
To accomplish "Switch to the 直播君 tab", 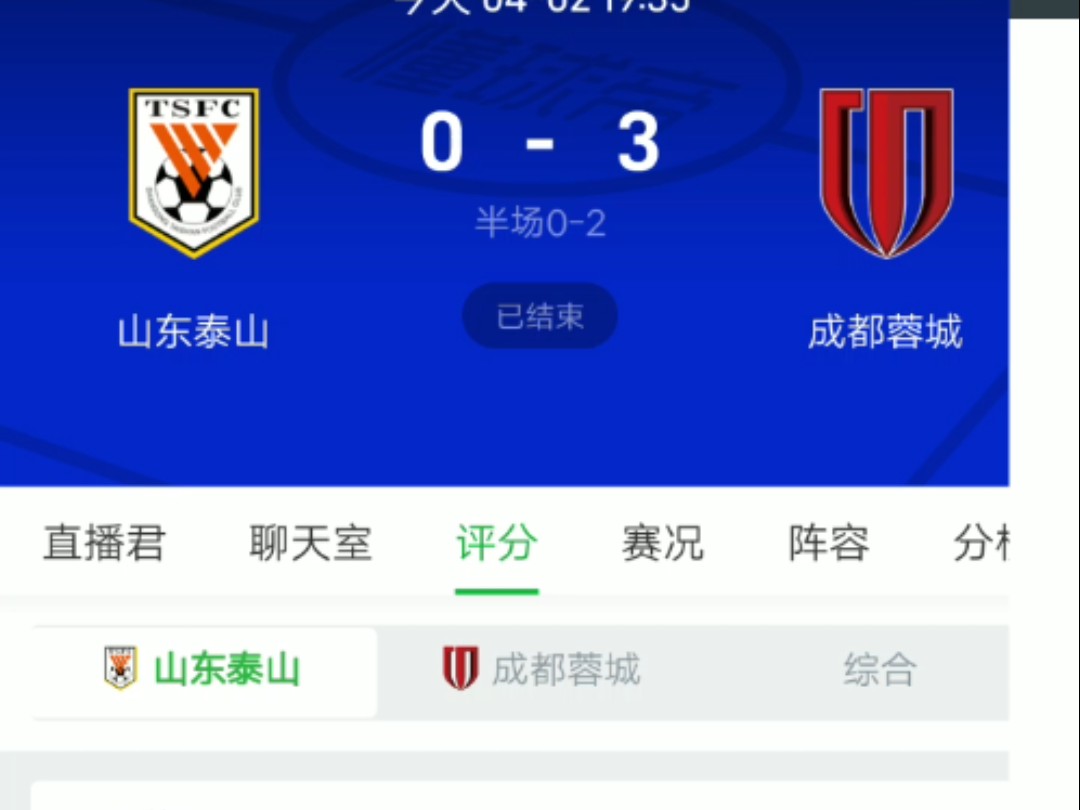I will click(x=104, y=544).
